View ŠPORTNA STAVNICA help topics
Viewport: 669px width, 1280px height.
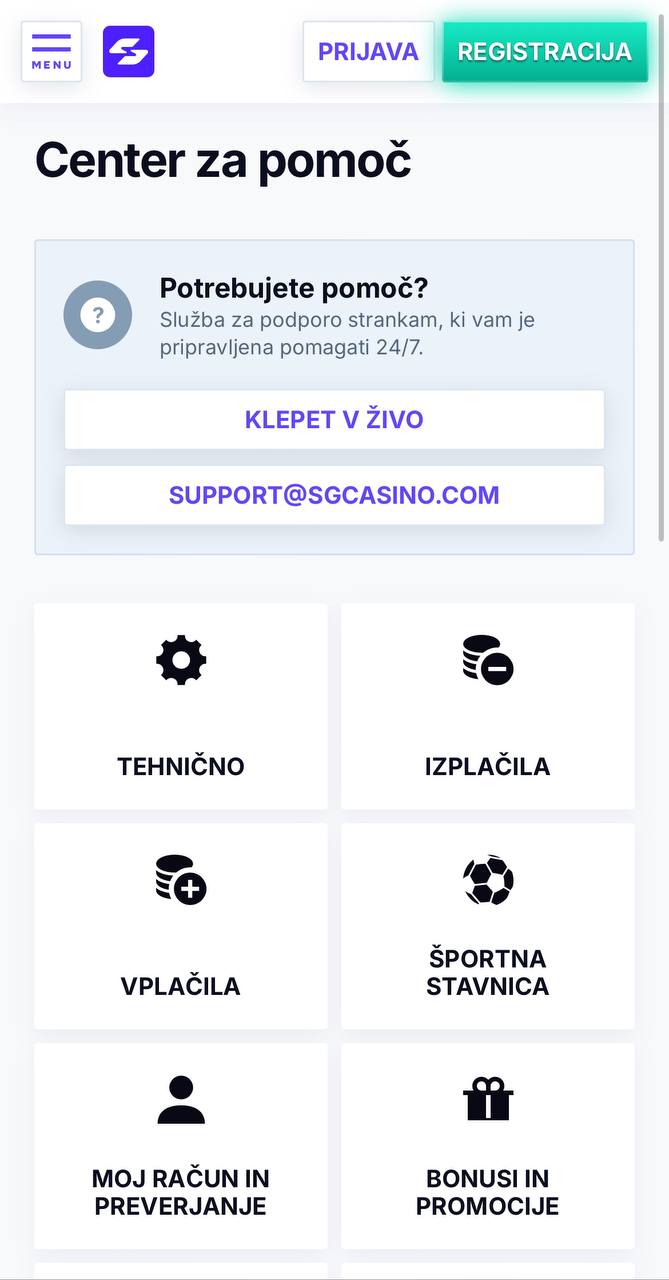[488, 926]
